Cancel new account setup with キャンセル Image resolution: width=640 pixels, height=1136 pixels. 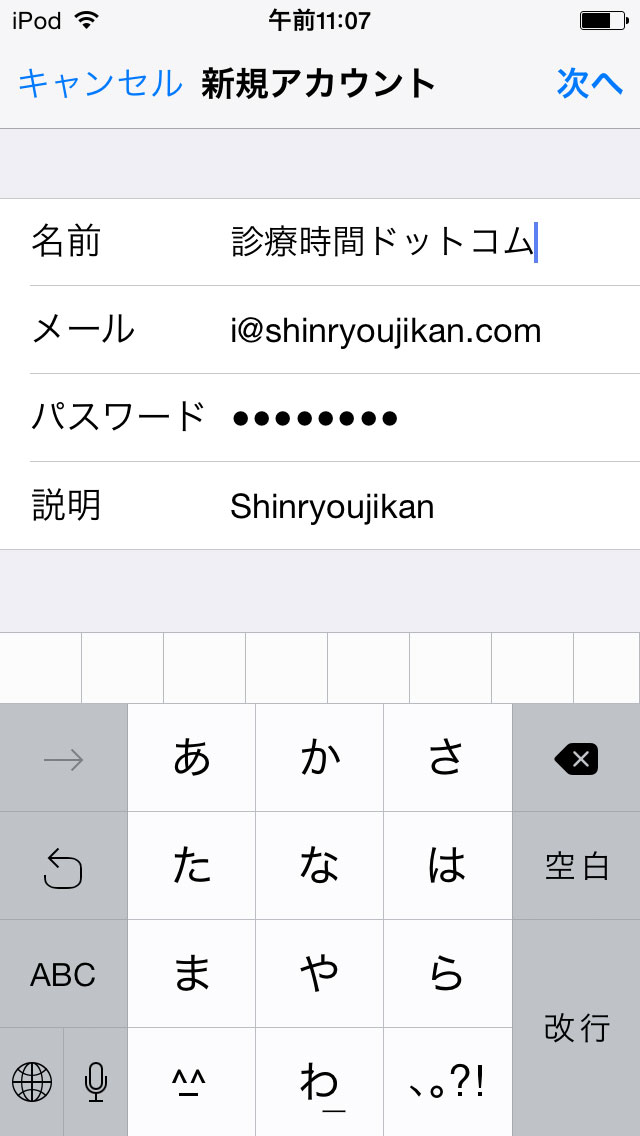click(x=100, y=84)
